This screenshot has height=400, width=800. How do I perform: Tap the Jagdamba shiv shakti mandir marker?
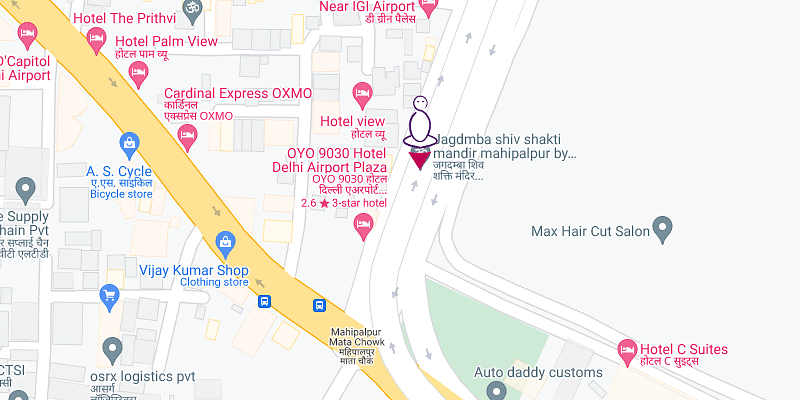pyautogui.click(x=420, y=153)
